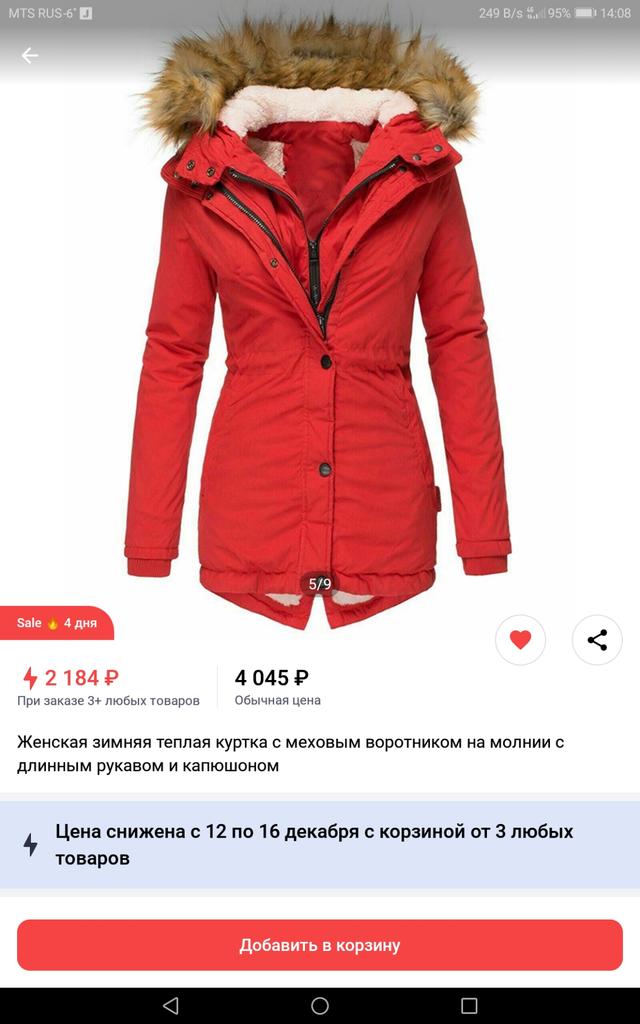Open the price reduction promo banner

(x=320, y=844)
